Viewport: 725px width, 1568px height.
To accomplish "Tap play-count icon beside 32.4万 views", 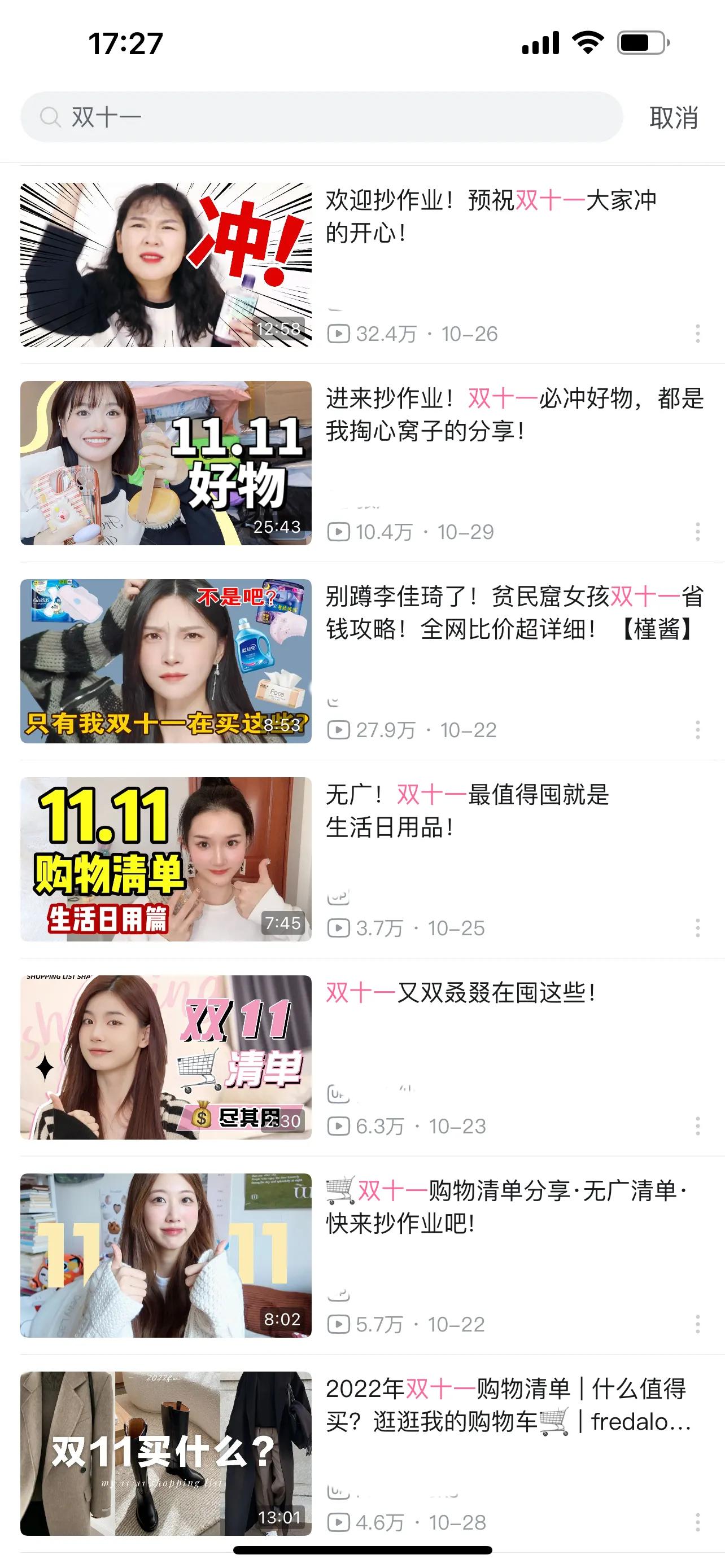I will (x=339, y=333).
